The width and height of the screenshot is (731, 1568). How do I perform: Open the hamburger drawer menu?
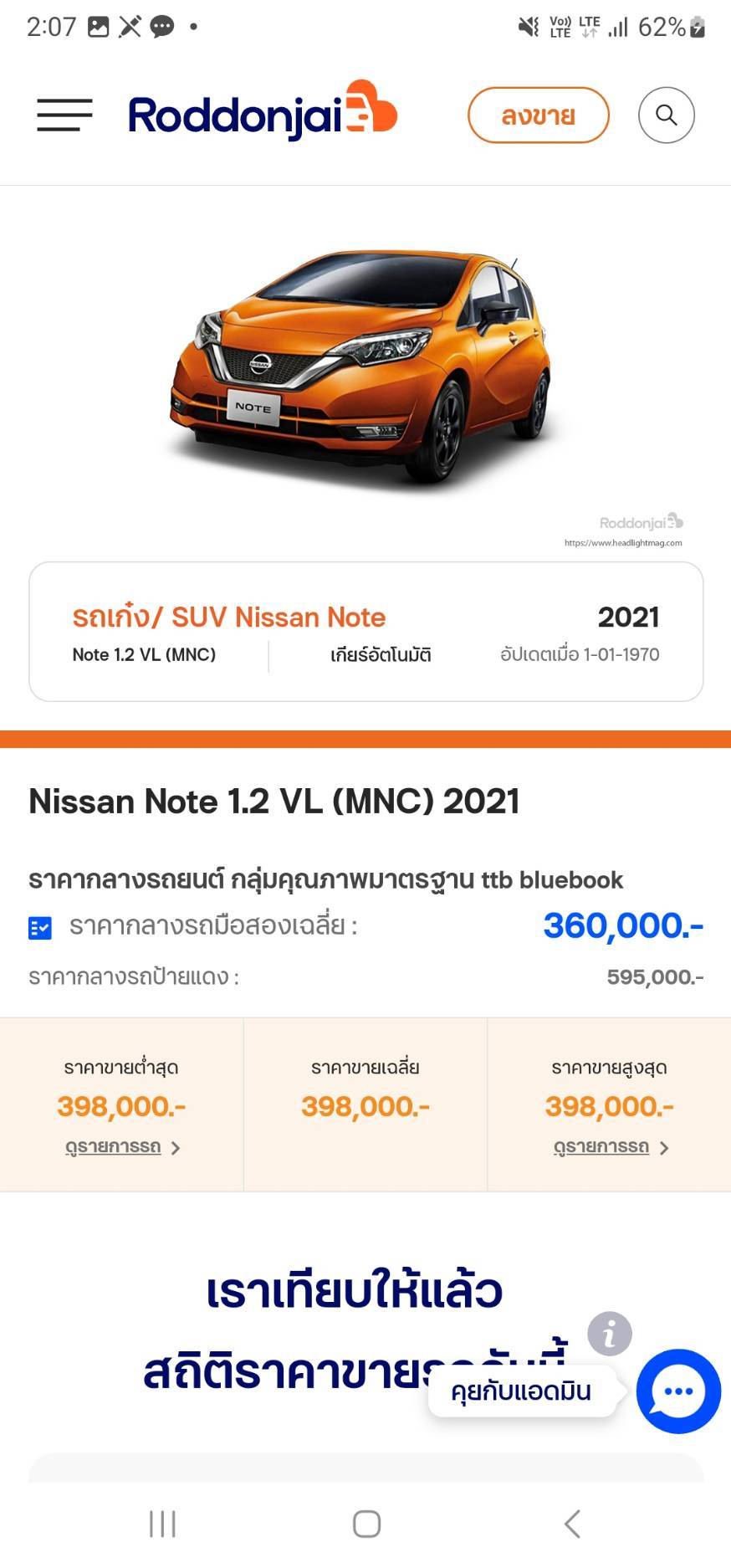tap(64, 115)
